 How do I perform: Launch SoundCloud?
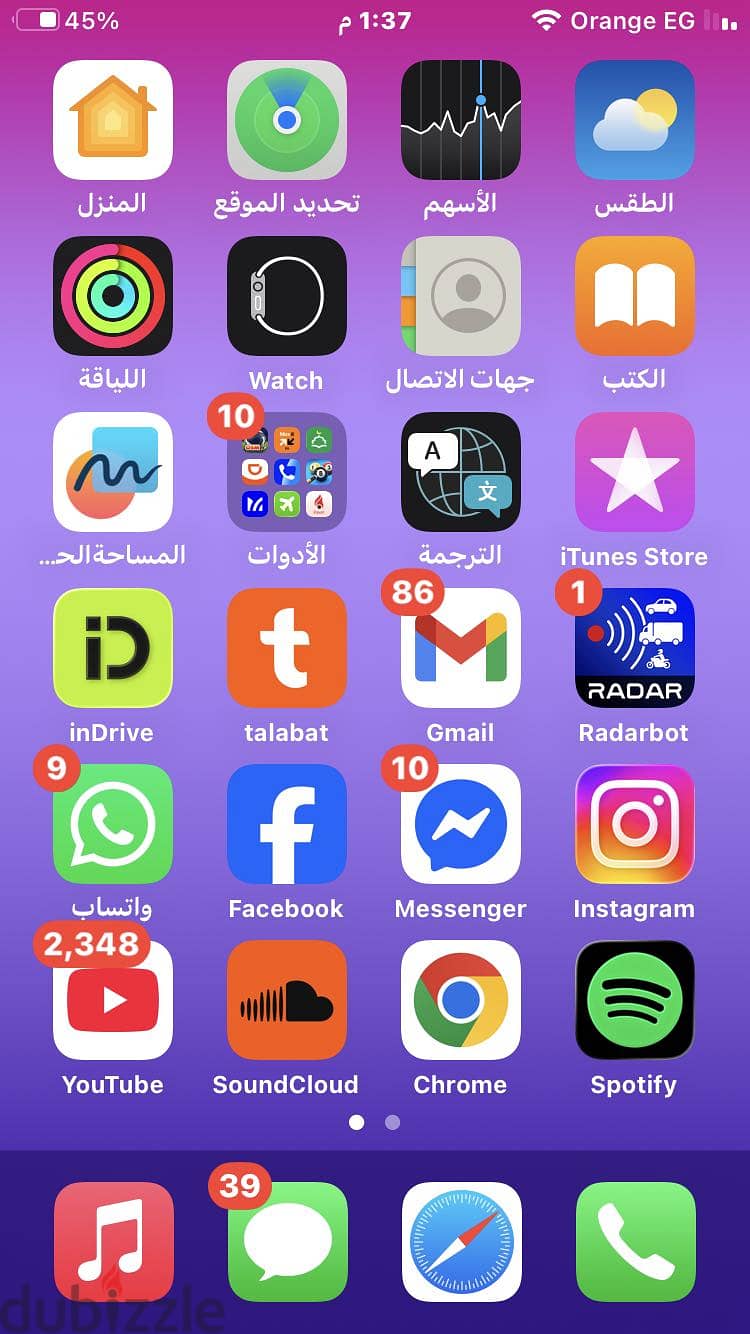287,1000
